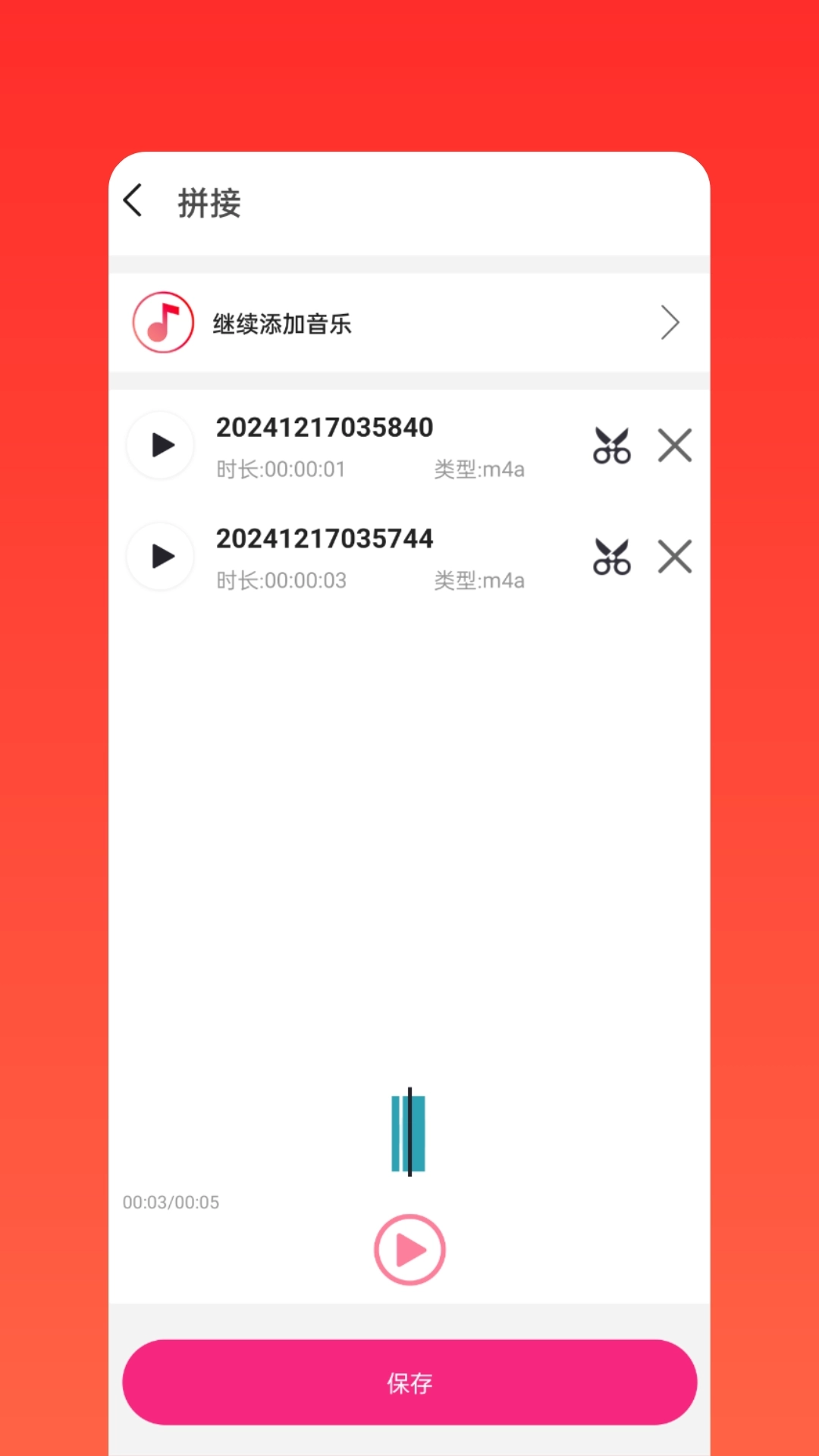Image resolution: width=819 pixels, height=1456 pixels.
Task: Remove 20241217035744 from the splice list
Action: pyautogui.click(x=674, y=557)
